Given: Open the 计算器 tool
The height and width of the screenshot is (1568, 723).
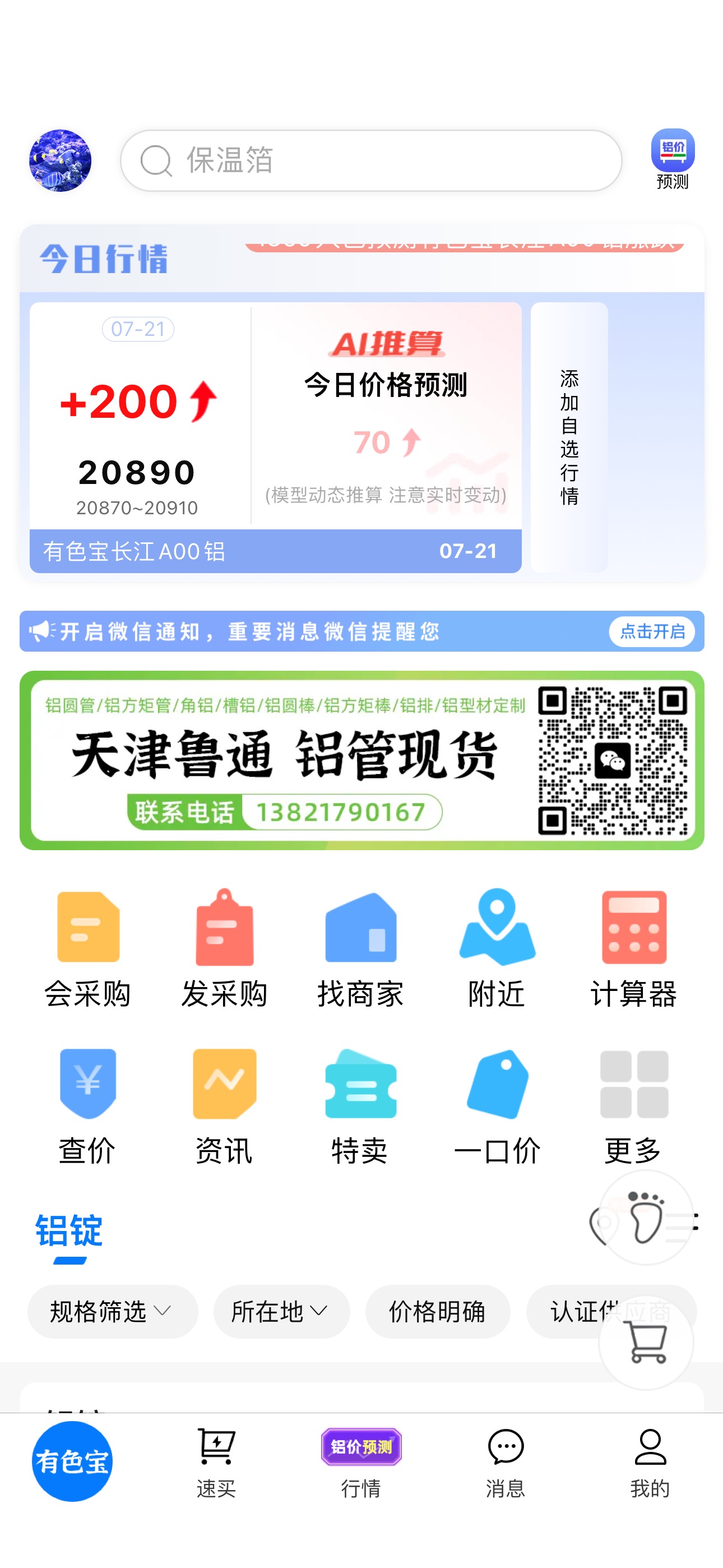Looking at the screenshot, I should click(633, 948).
